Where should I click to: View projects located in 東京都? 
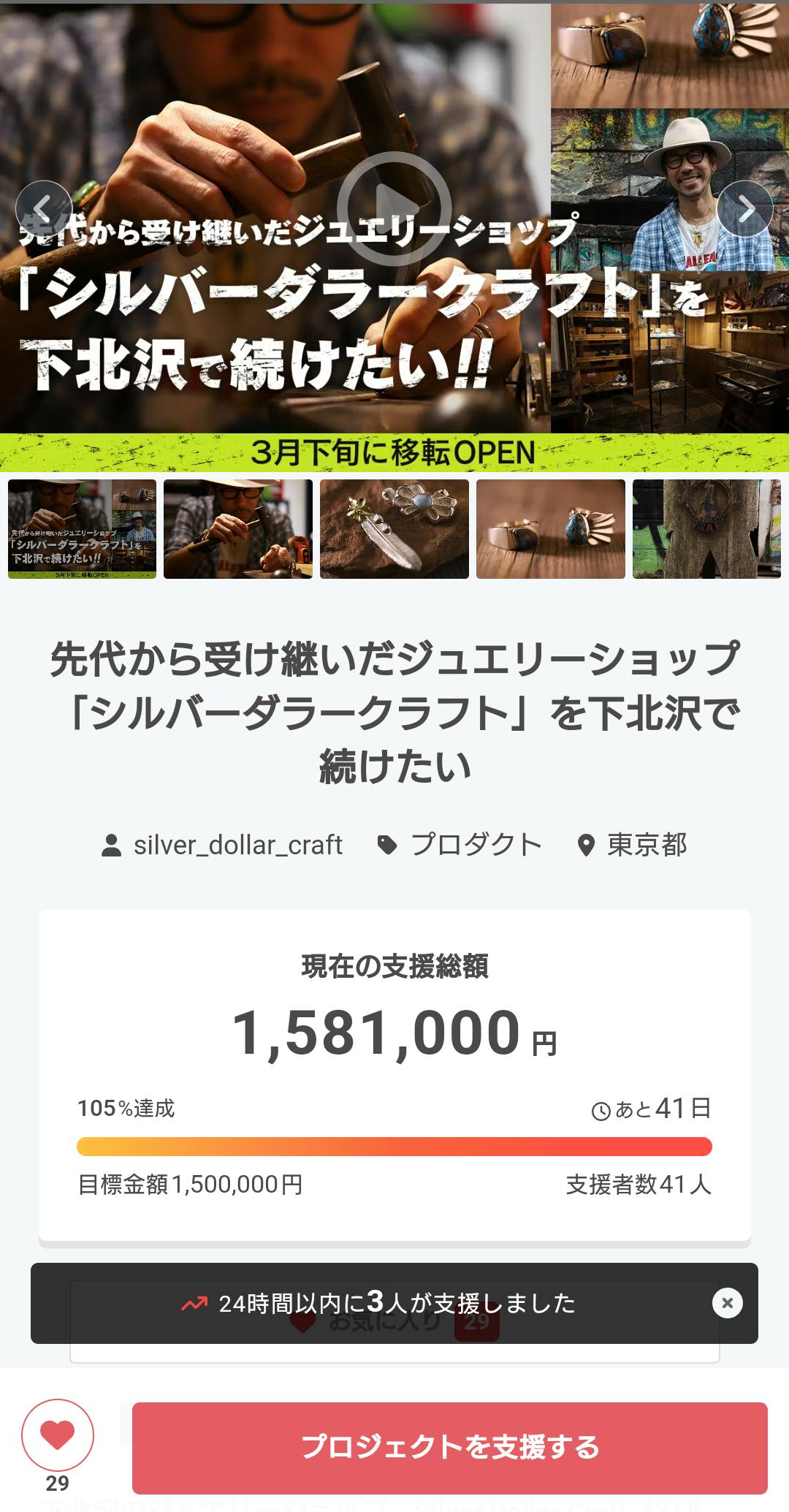pyautogui.click(x=633, y=846)
